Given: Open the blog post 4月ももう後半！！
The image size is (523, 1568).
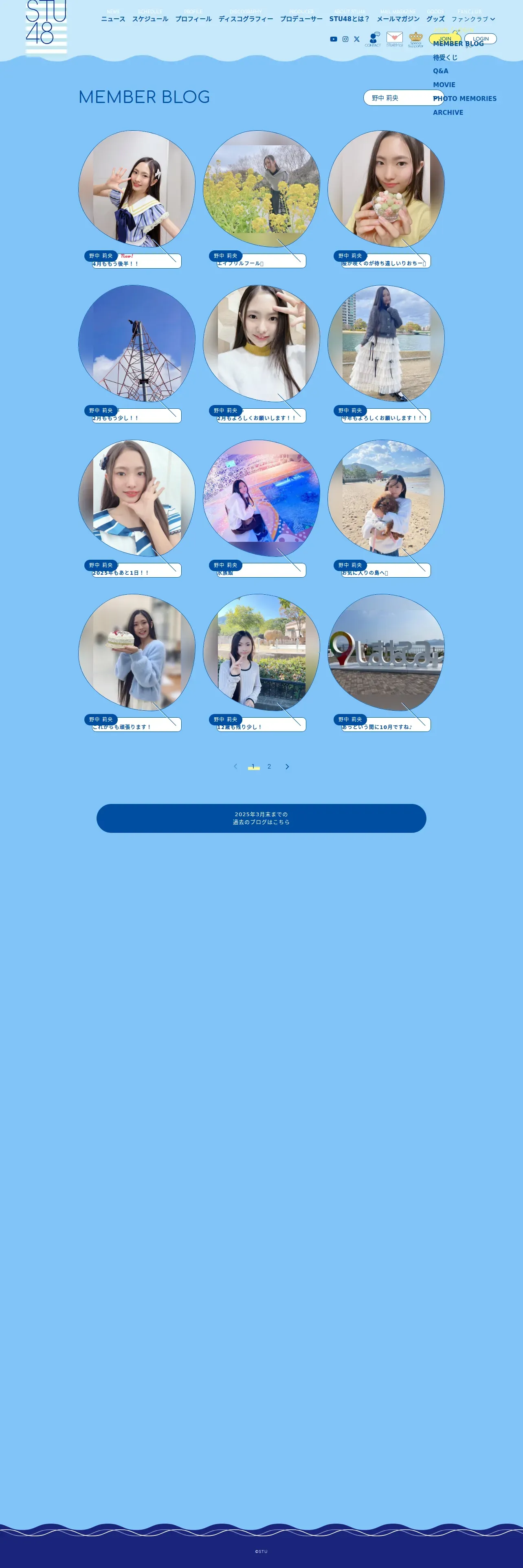Looking at the screenshot, I should (136, 199).
